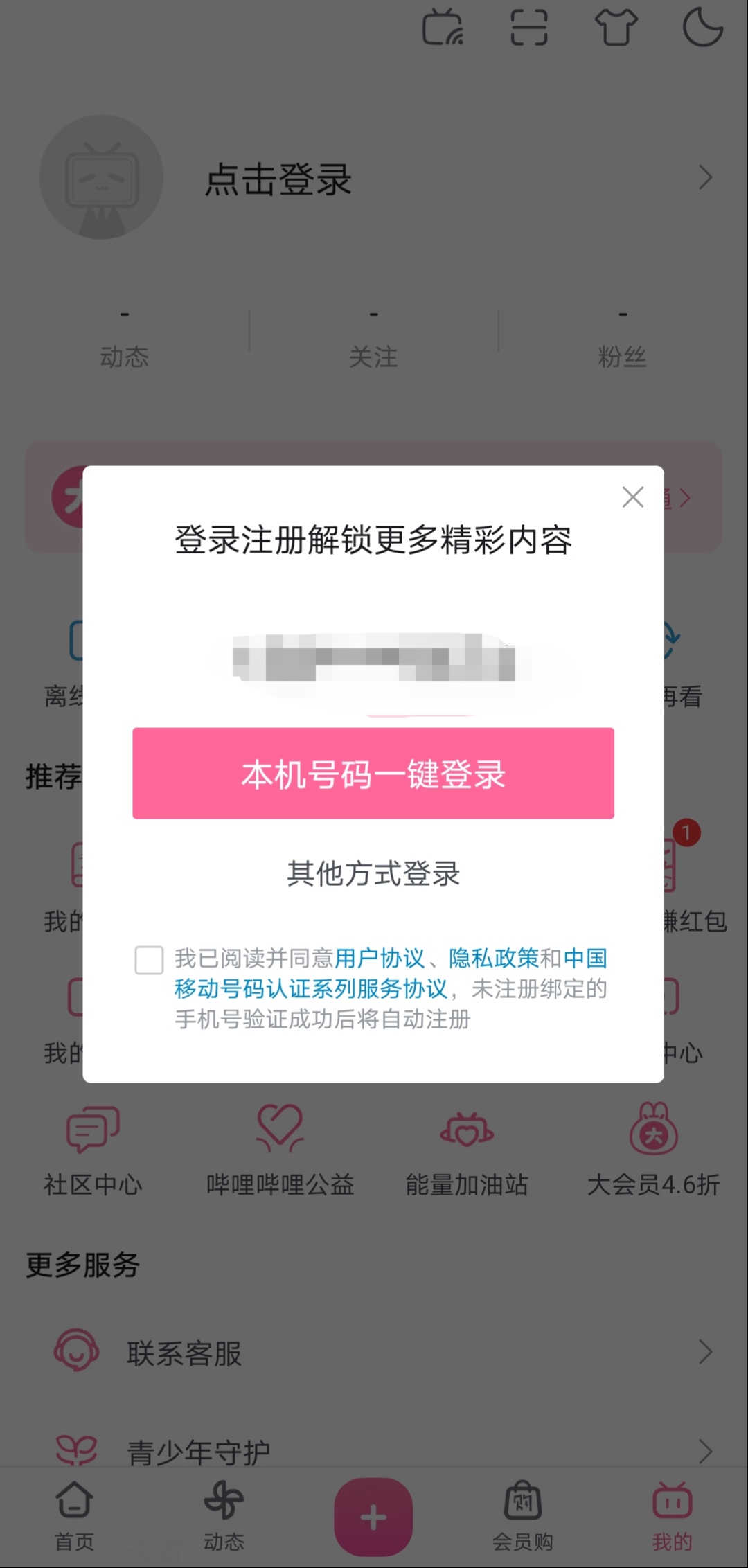Open the 隐私政策 link
Image resolution: width=748 pixels, height=1568 pixels.
pos(494,959)
